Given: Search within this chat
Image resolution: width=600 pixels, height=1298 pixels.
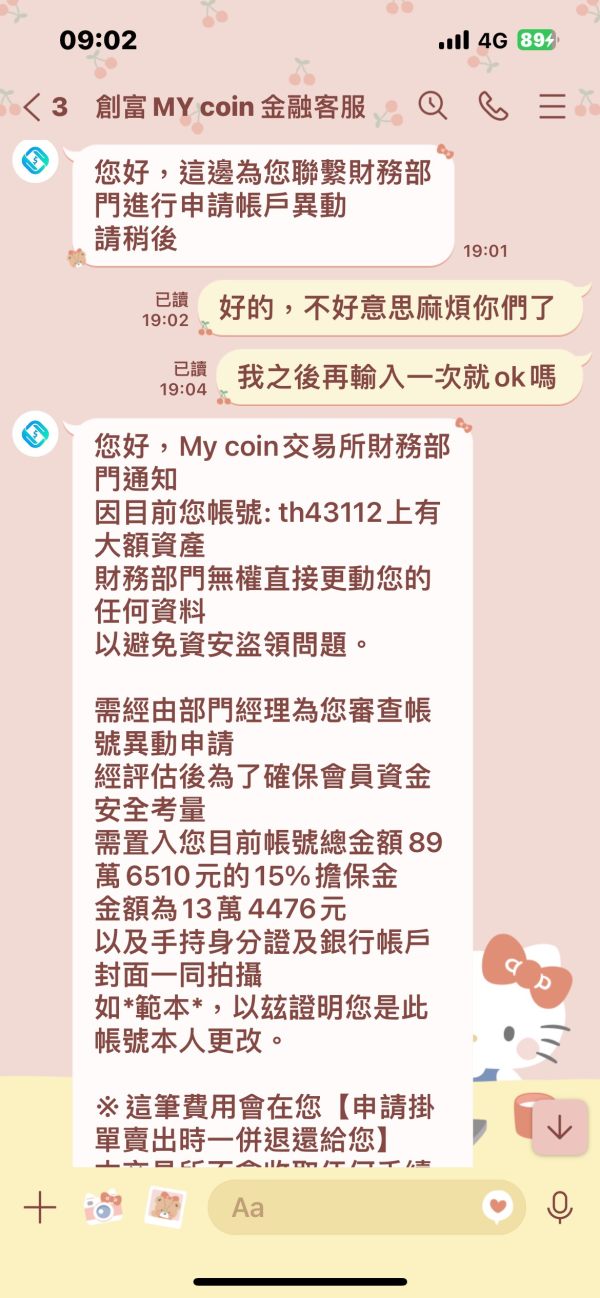Looking at the screenshot, I should click(433, 106).
